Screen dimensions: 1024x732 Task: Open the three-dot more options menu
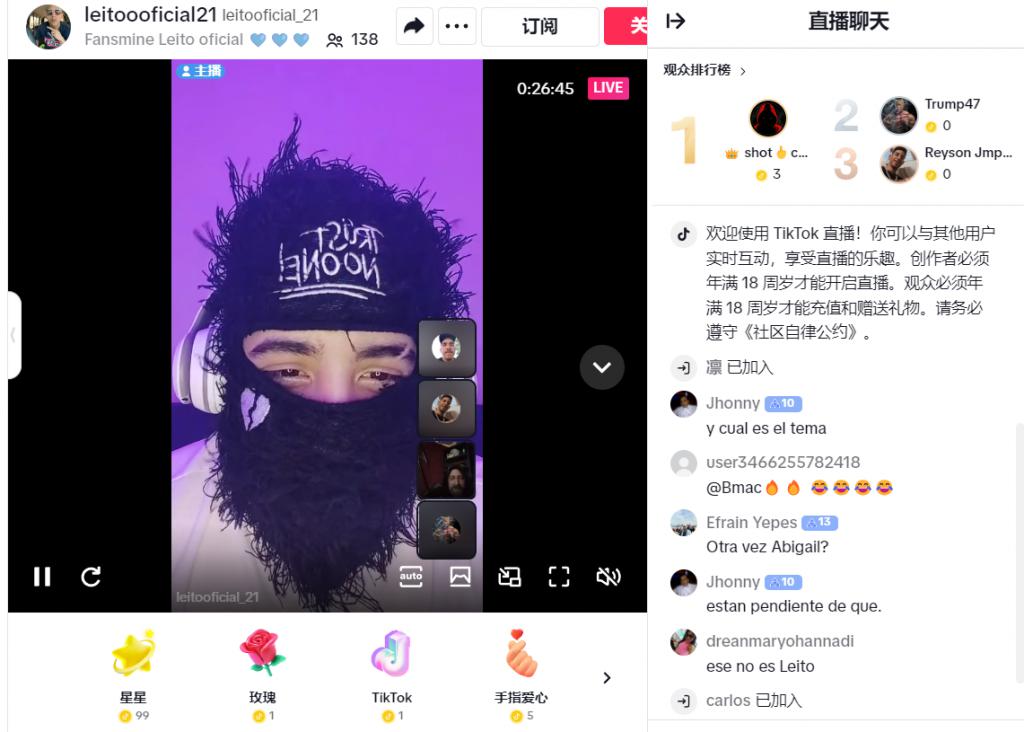click(457, 27)
